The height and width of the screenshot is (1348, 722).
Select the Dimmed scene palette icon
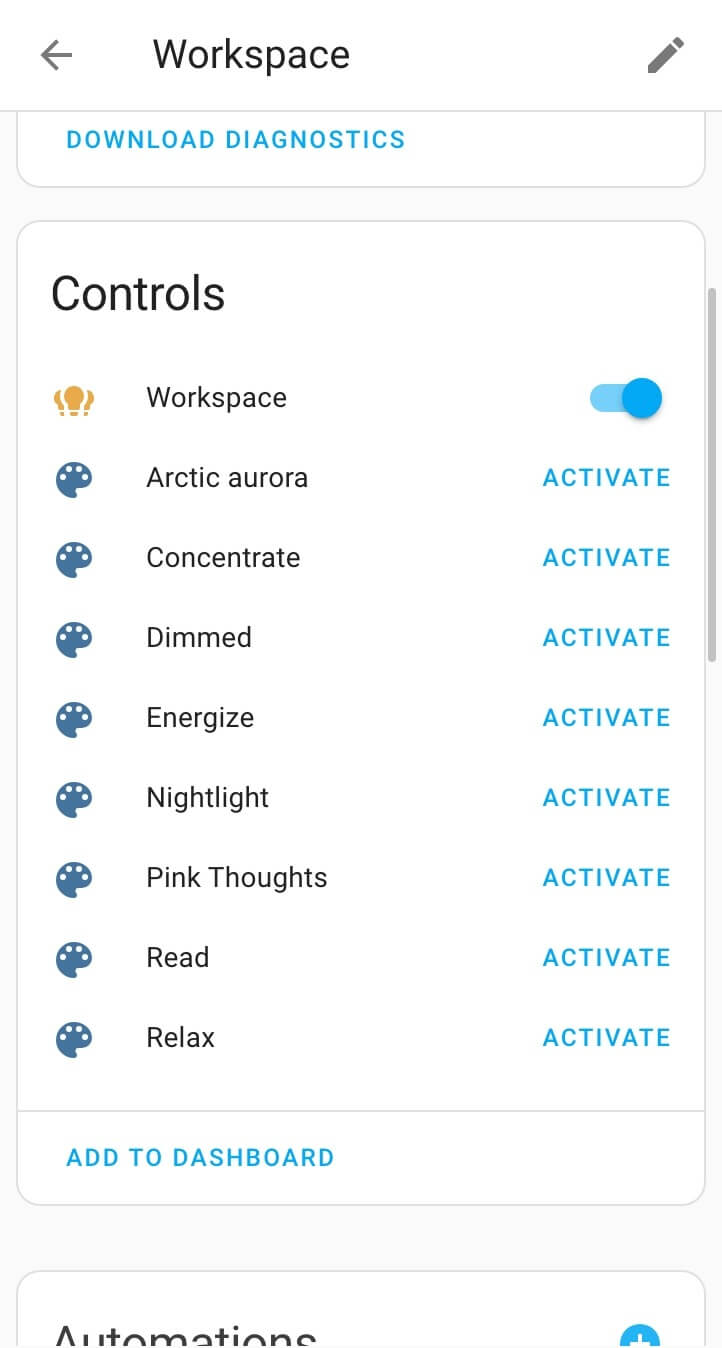[74, 637]
